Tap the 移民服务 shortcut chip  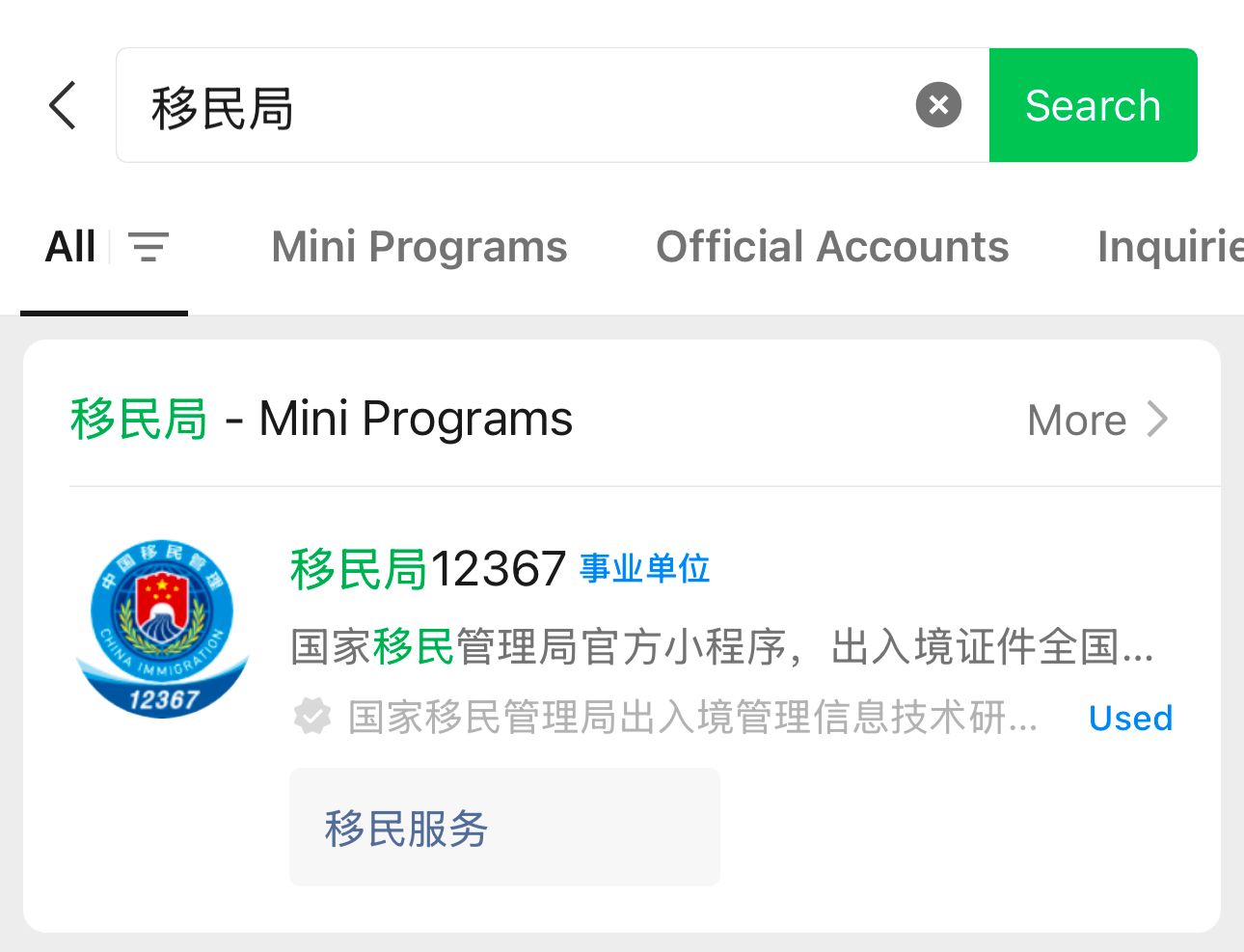pos(503,828)
